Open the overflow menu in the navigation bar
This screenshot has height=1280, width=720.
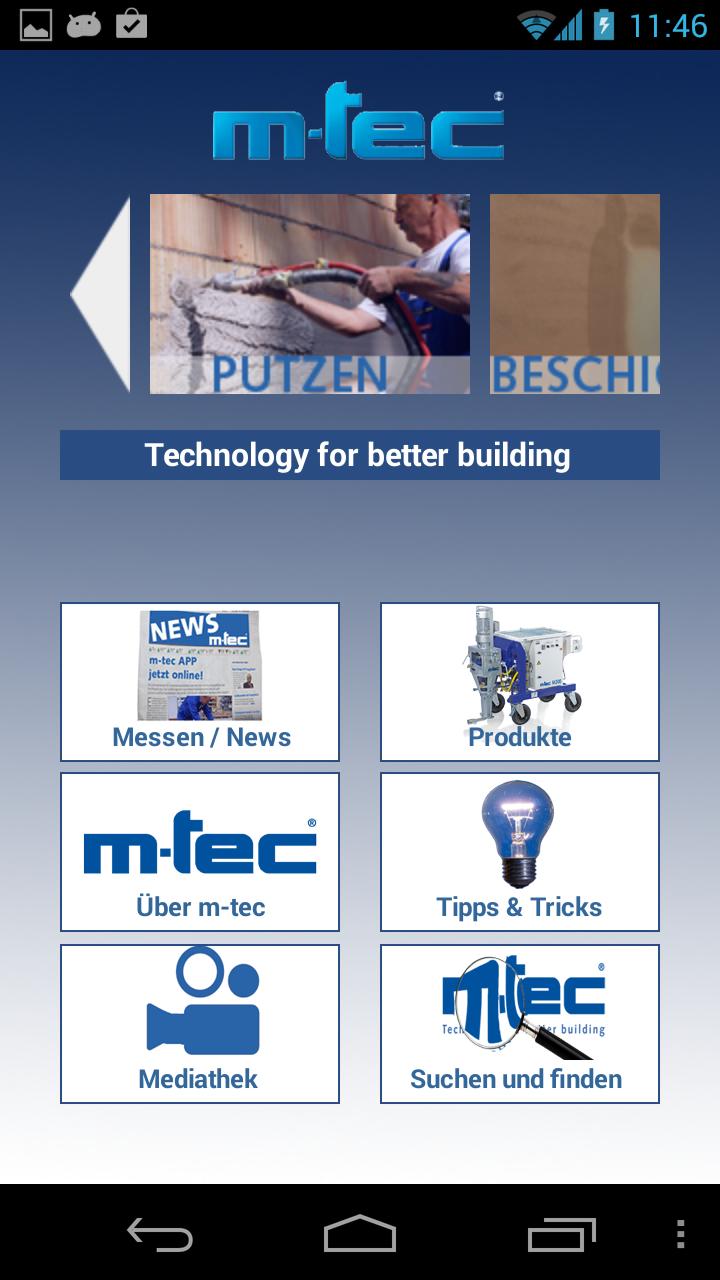pos(681,1234)
